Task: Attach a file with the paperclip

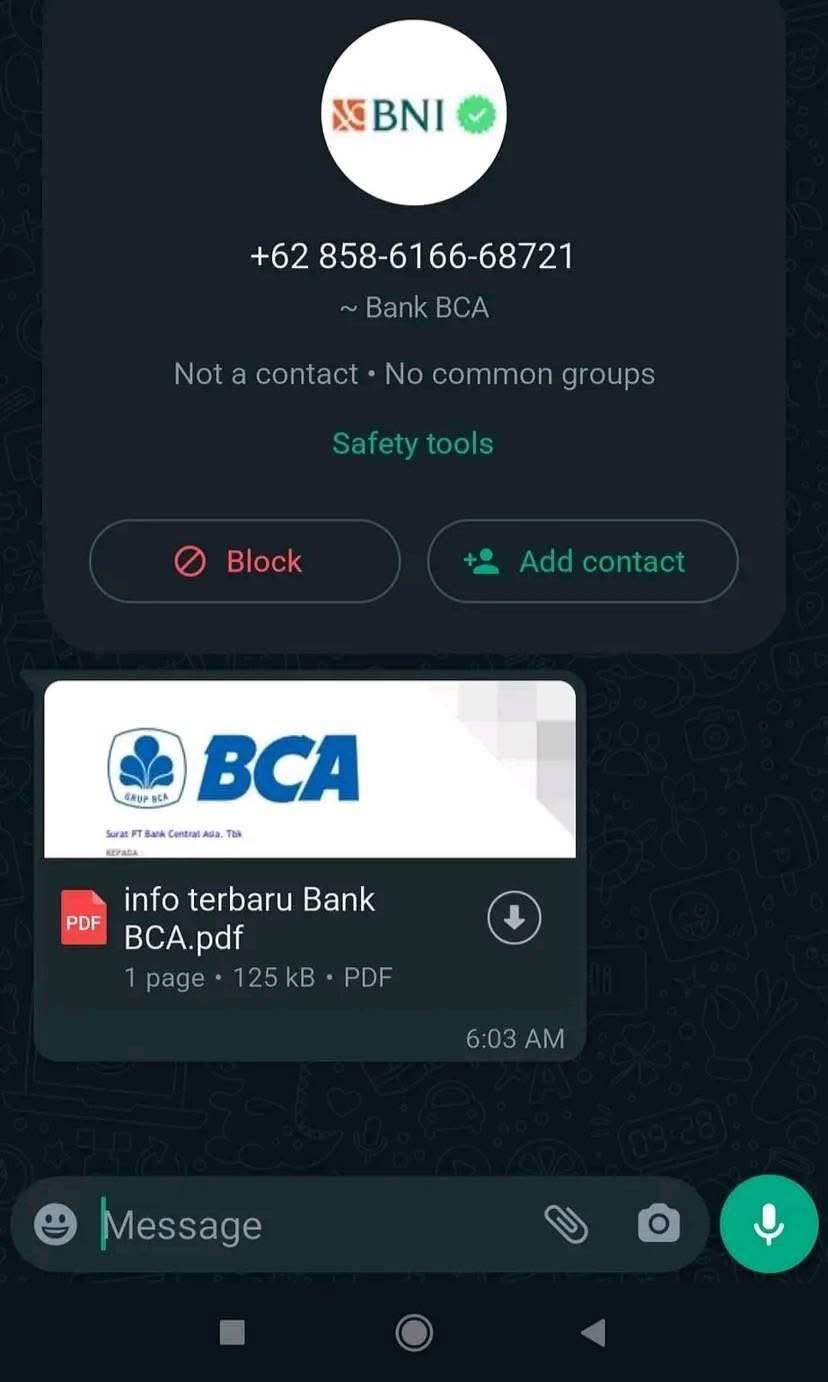Action: [566, 1223]
